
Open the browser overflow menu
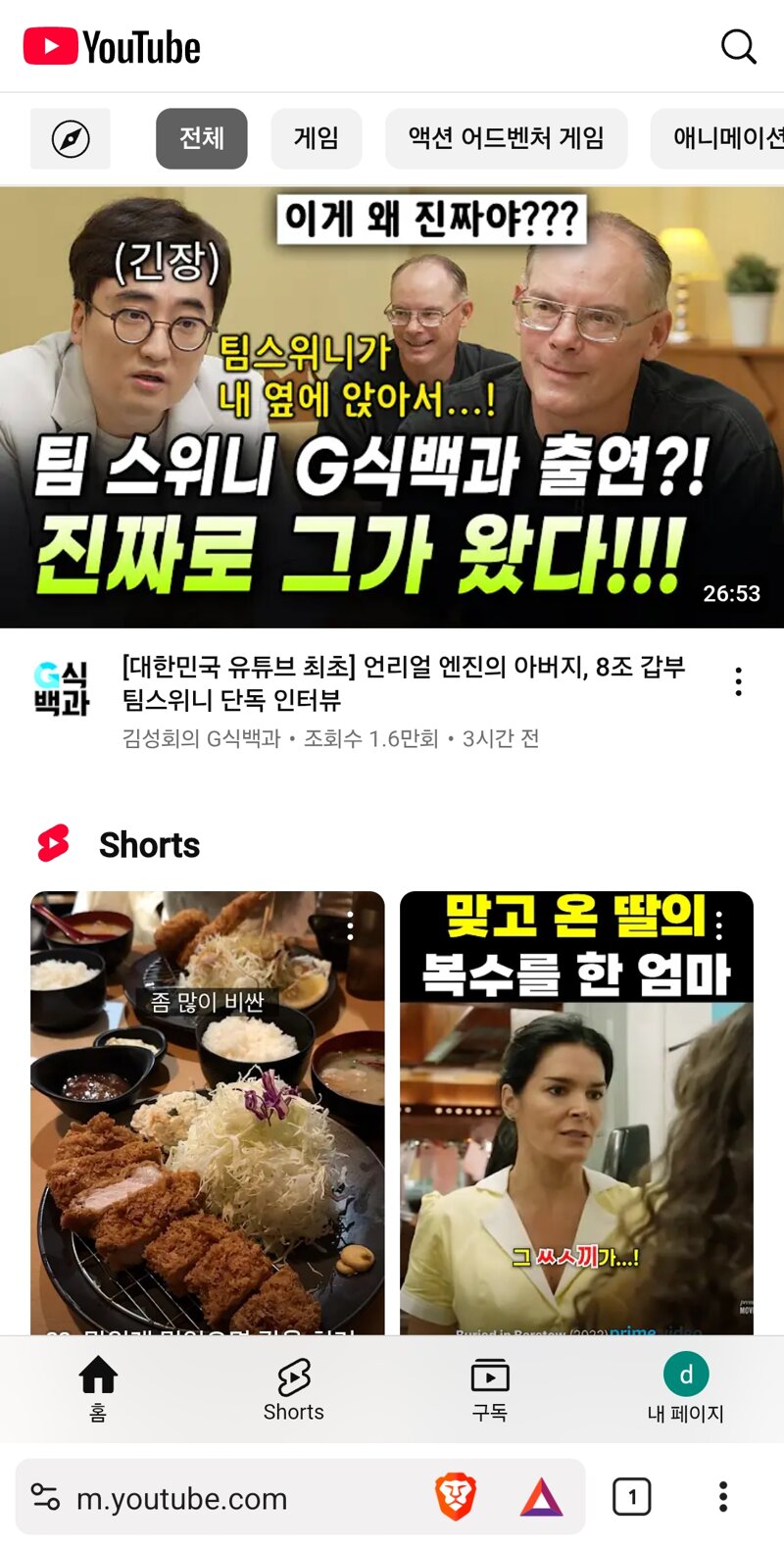[723, 1497]
